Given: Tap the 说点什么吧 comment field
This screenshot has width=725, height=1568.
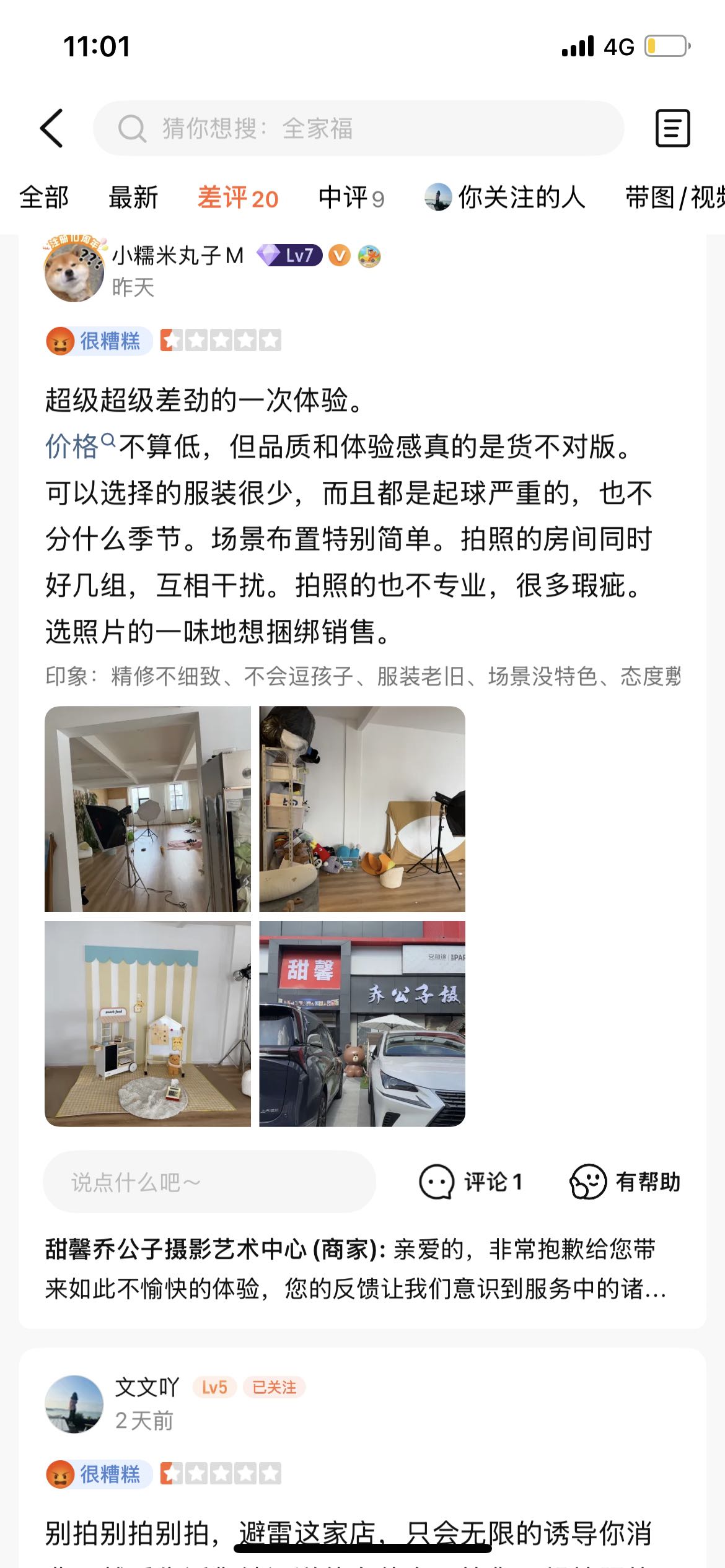Looking at the screenshot, I should 209,1182.
